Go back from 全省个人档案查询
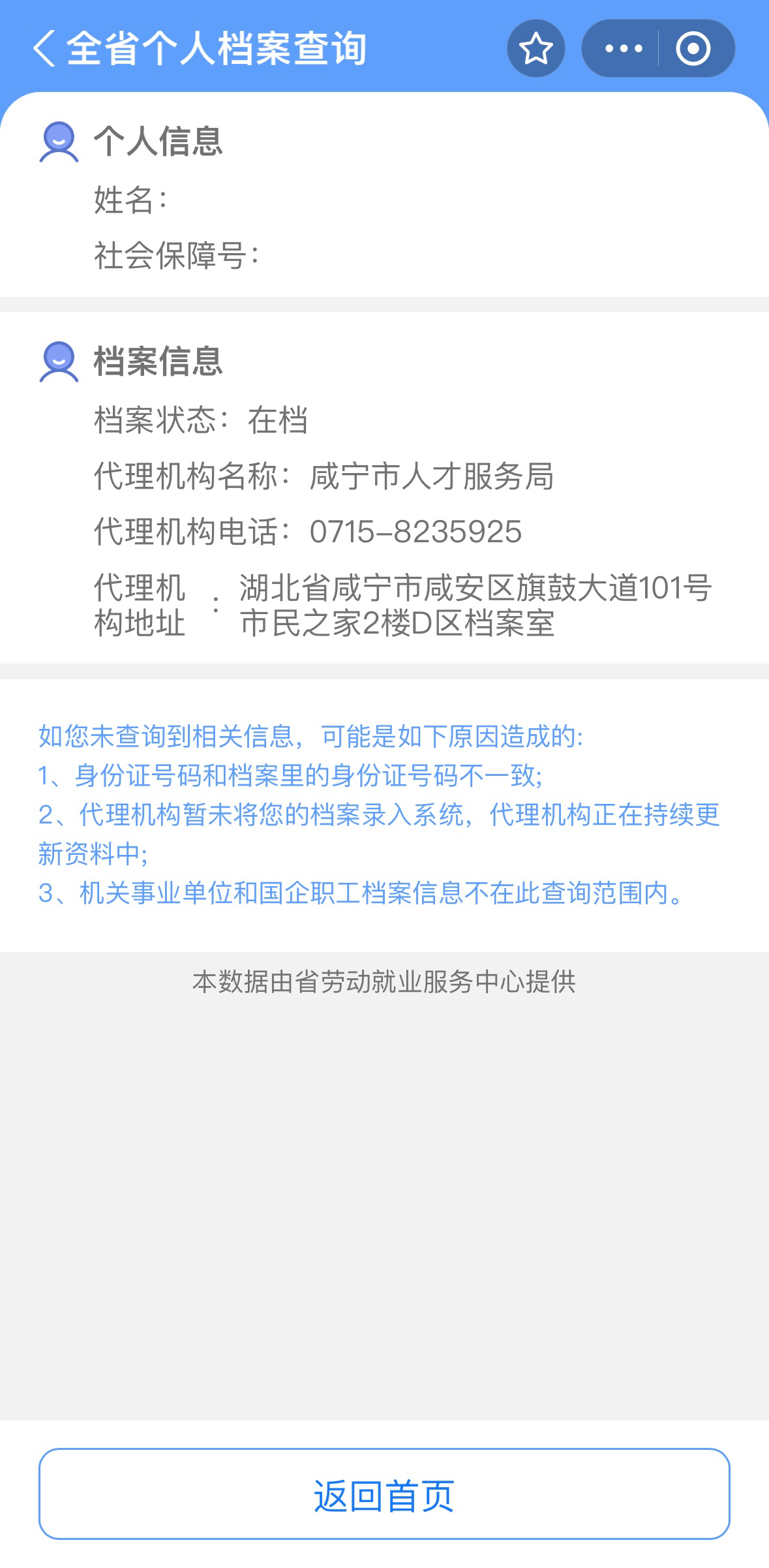 click(x=44, y=49)
